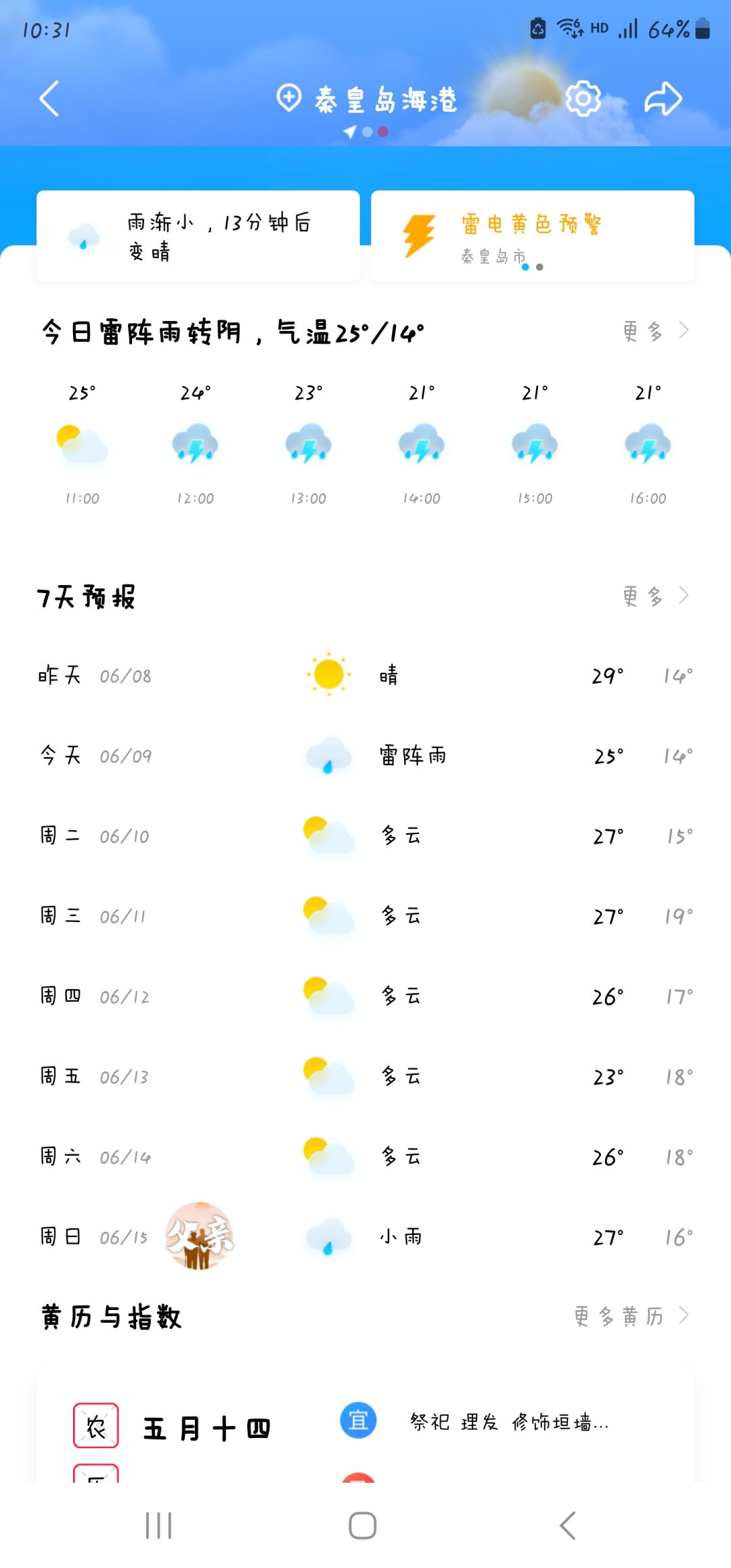Open yesterday 06/08 forecast row

(x=365, y=675)
